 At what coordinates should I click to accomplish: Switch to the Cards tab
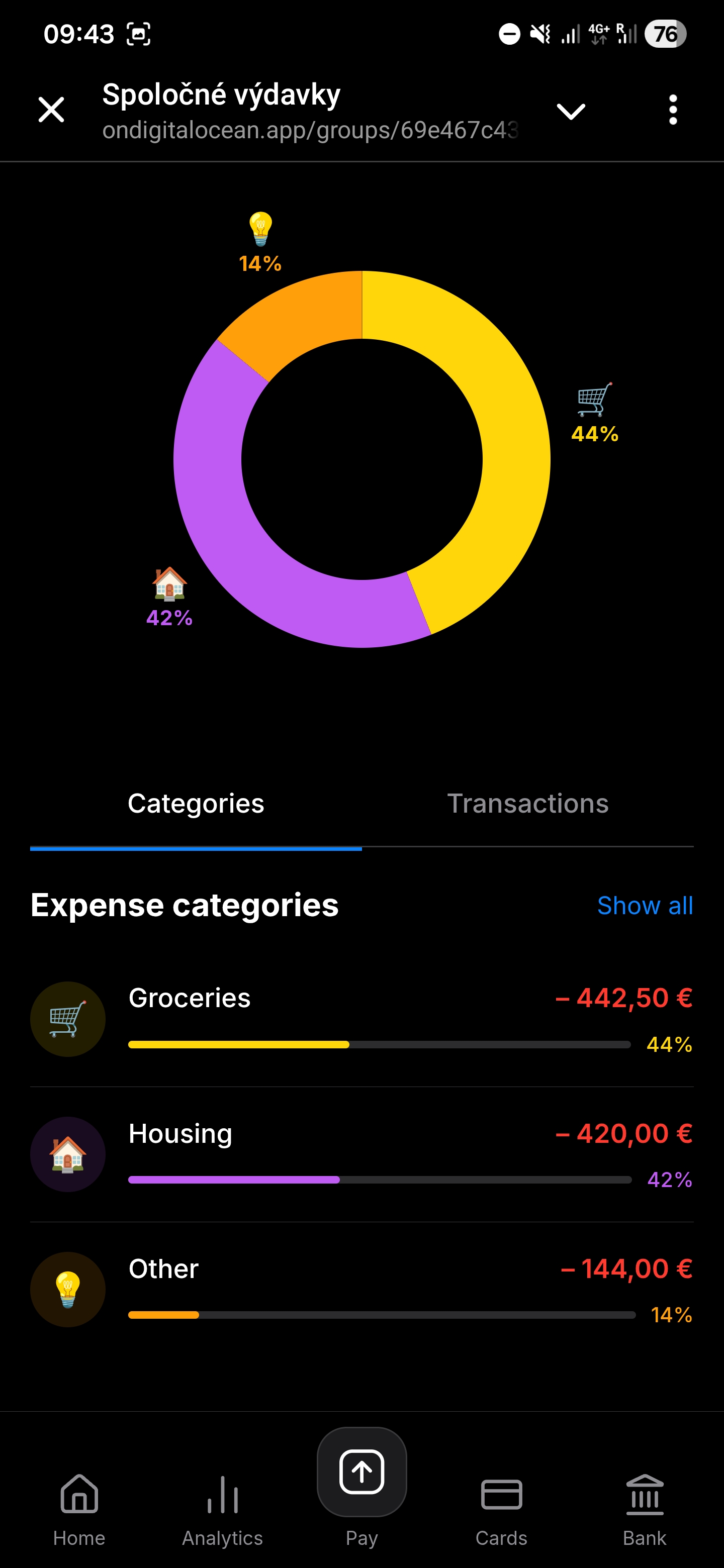click(501, 1508)
